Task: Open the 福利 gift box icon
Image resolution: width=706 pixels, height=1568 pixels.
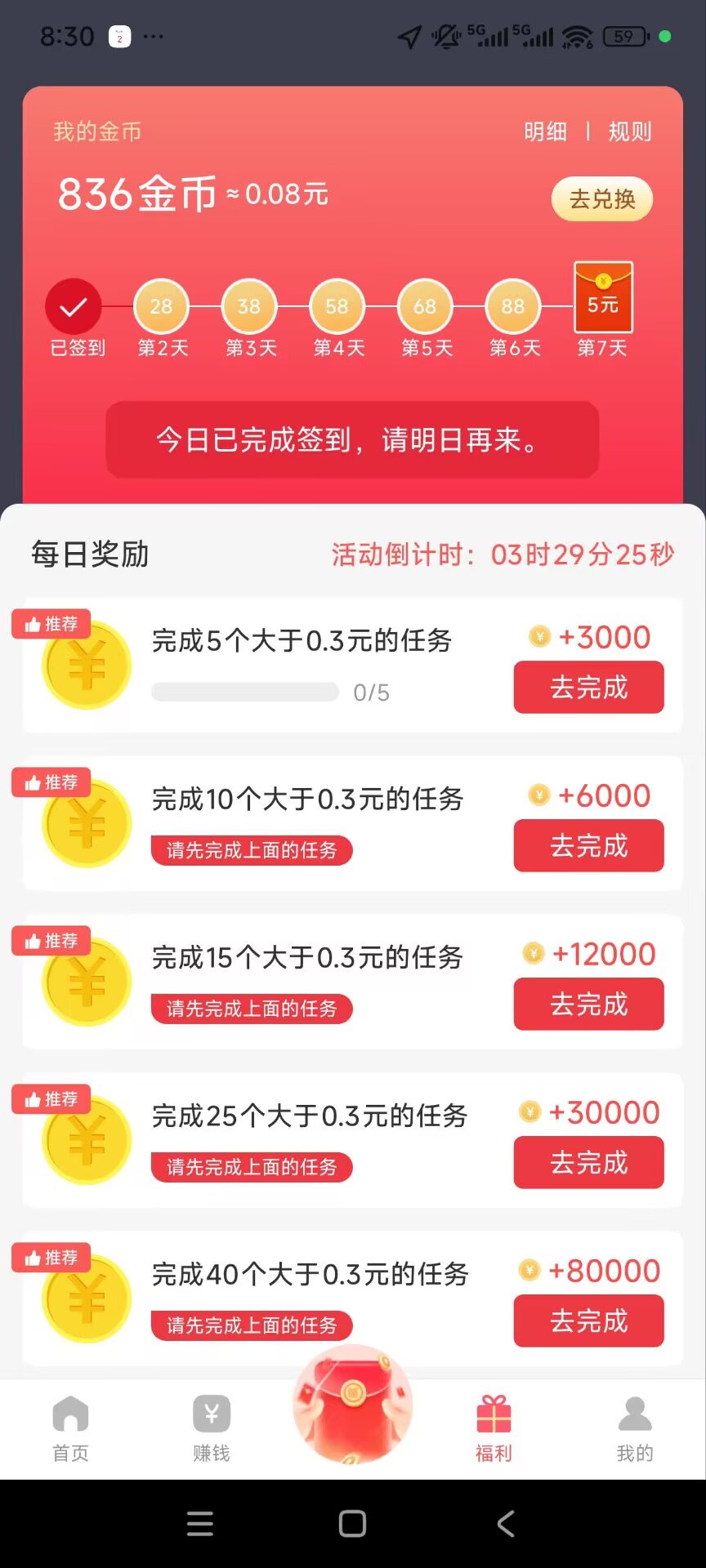Action: tap(494, 1414)
